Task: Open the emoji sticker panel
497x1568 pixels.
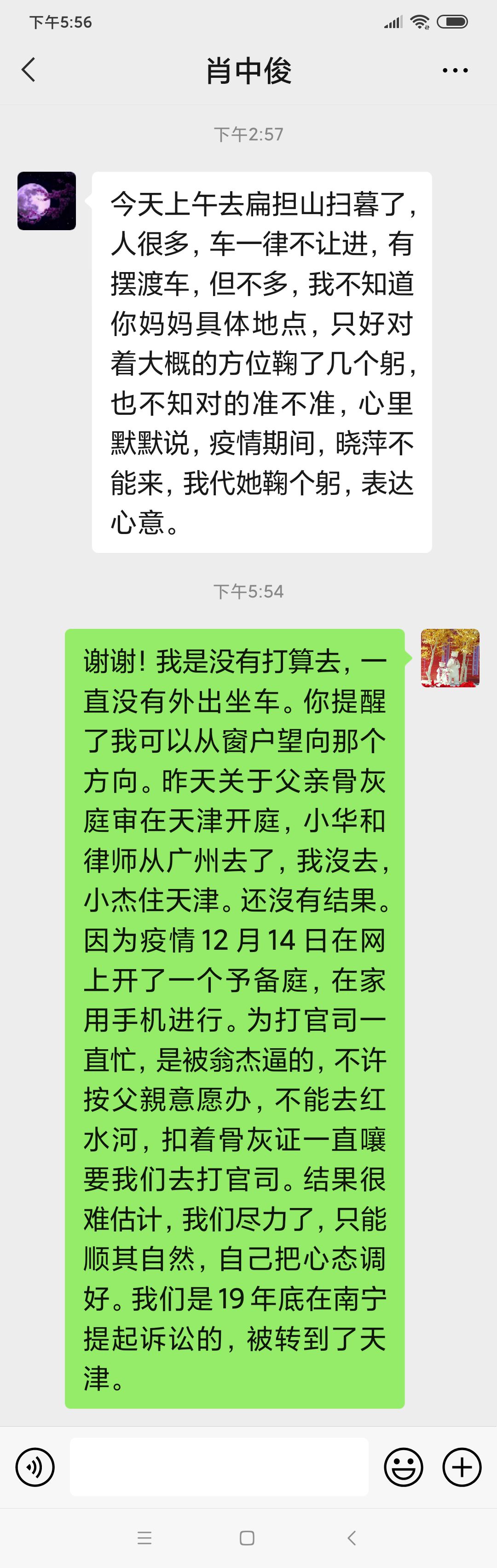Action: [x=403, y=1467]
